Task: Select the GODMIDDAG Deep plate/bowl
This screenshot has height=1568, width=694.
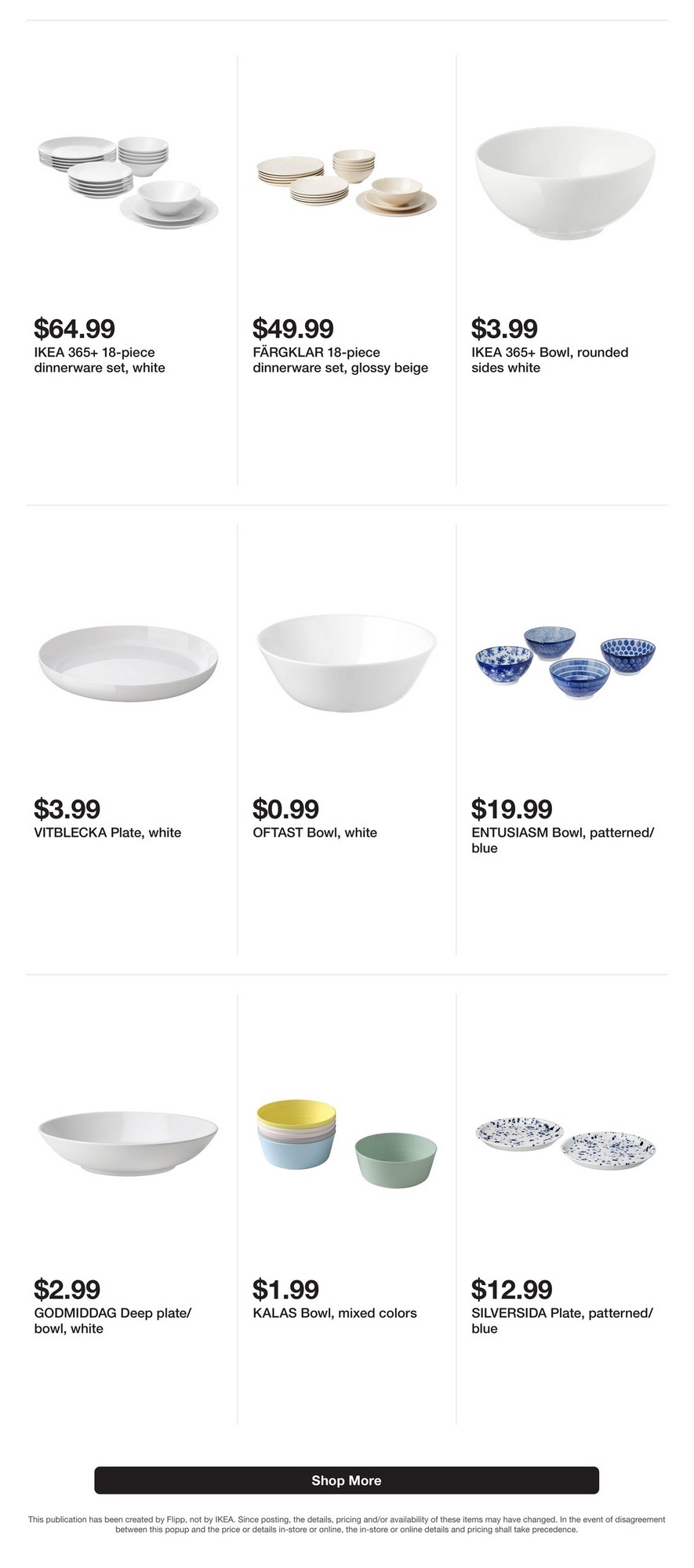Action: click(x=128, y=1143)
